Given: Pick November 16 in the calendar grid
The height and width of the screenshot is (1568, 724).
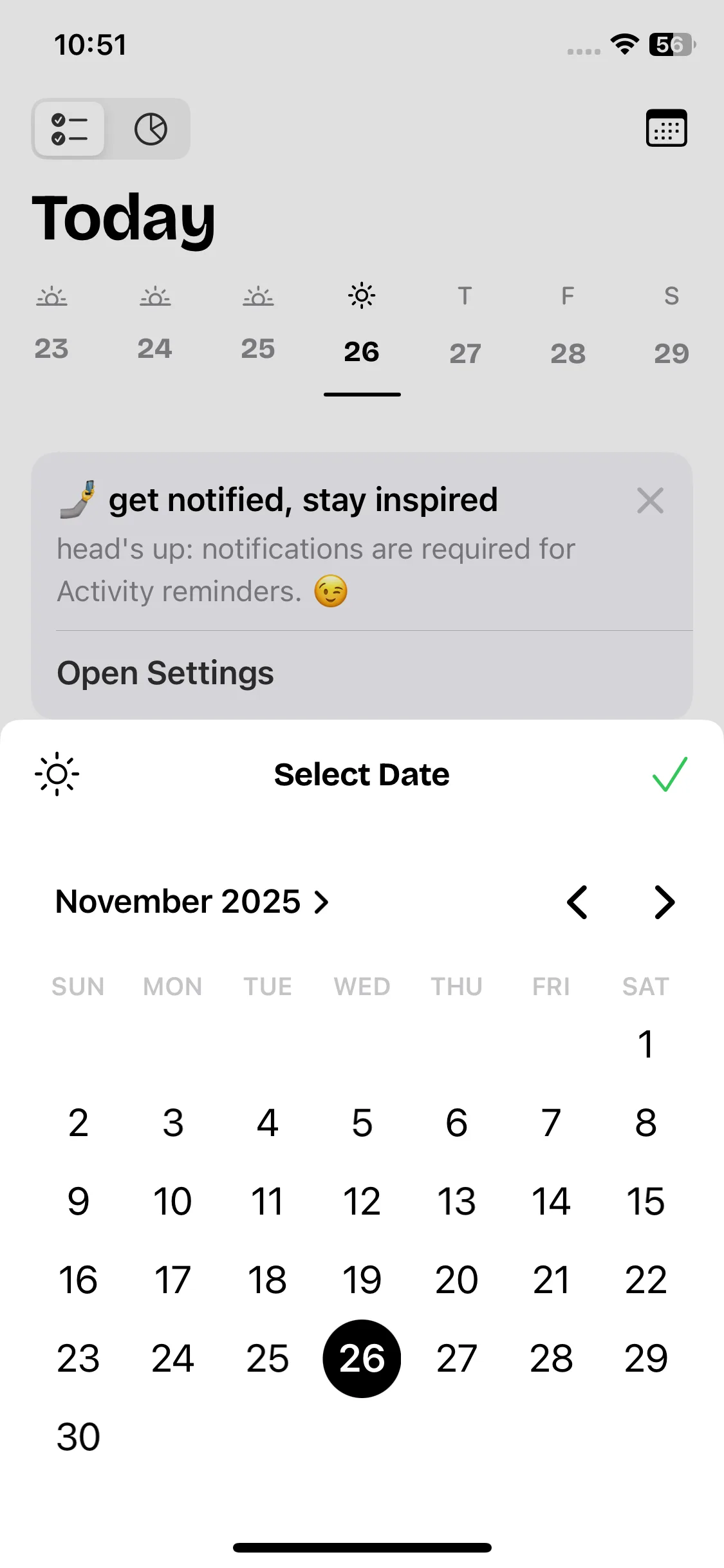Looking at the screenshot, I should tap(79, 1280).
